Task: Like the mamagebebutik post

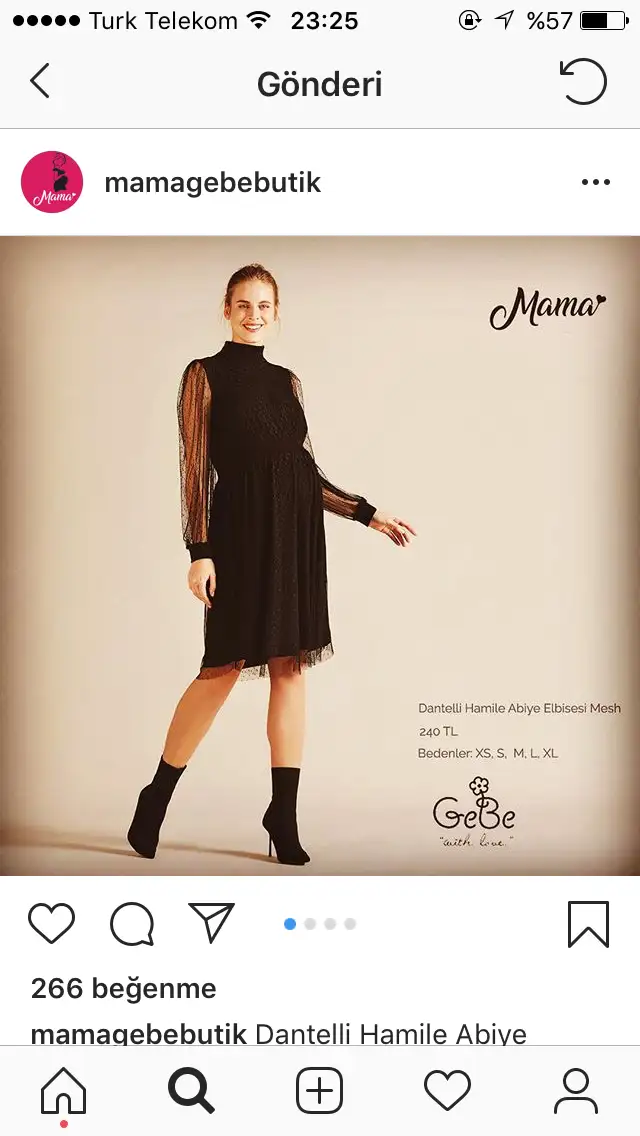Action: point(51,924)
